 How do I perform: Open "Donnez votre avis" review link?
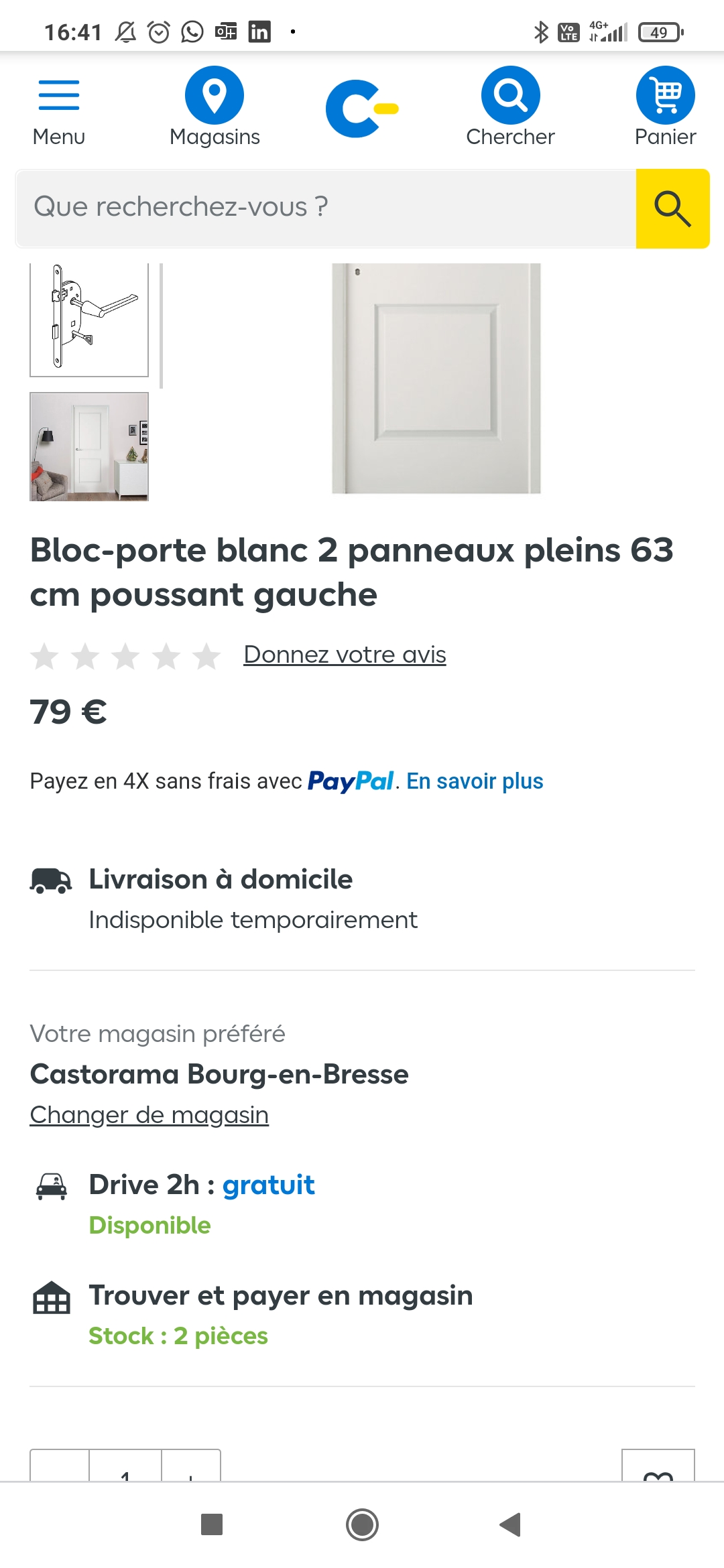point(345,655)
